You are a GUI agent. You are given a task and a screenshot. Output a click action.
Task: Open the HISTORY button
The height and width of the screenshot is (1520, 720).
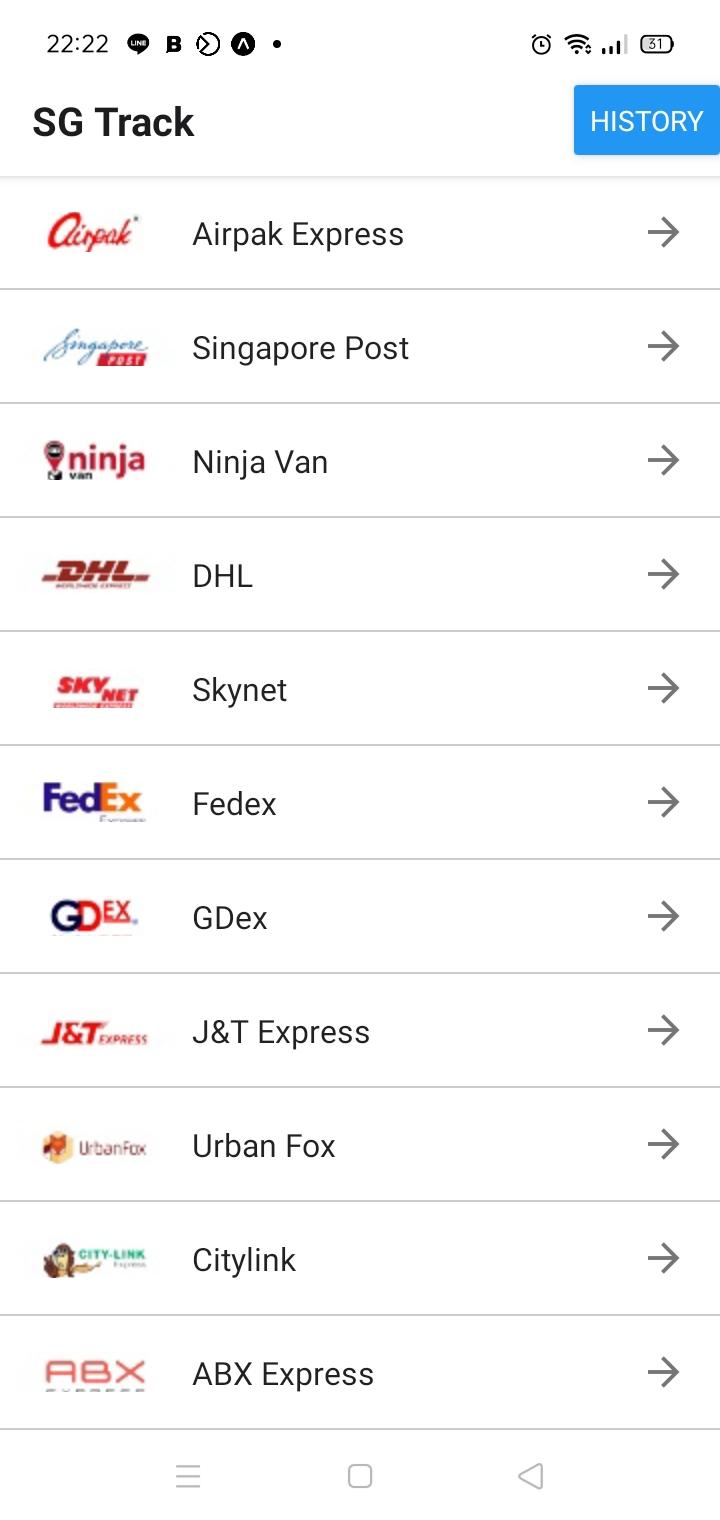pyautogui.click(x=646, y=120)
